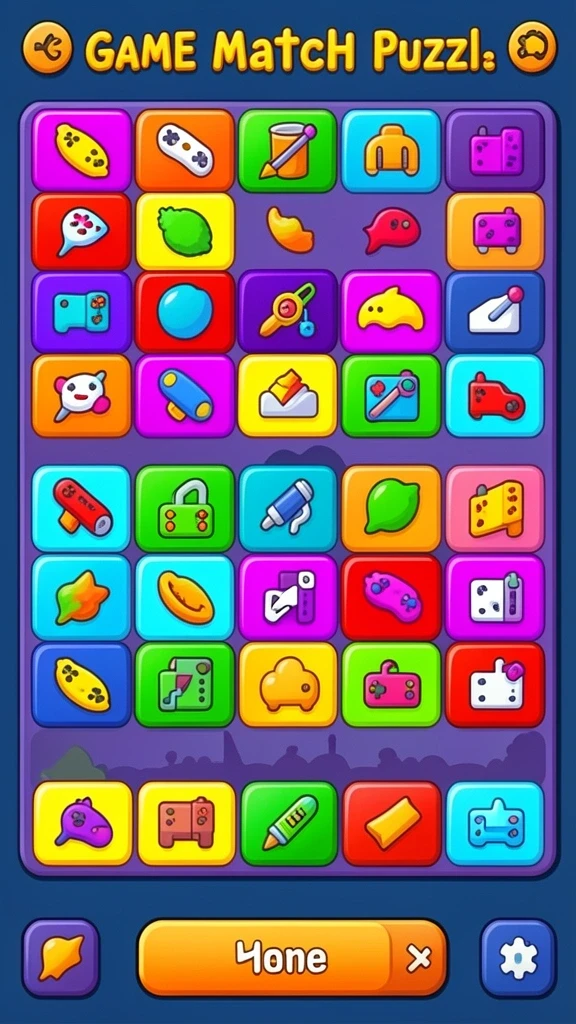Select the green crayon tile
The width and height of the screenshot is (576, 1024).
[x=289, y=824]
